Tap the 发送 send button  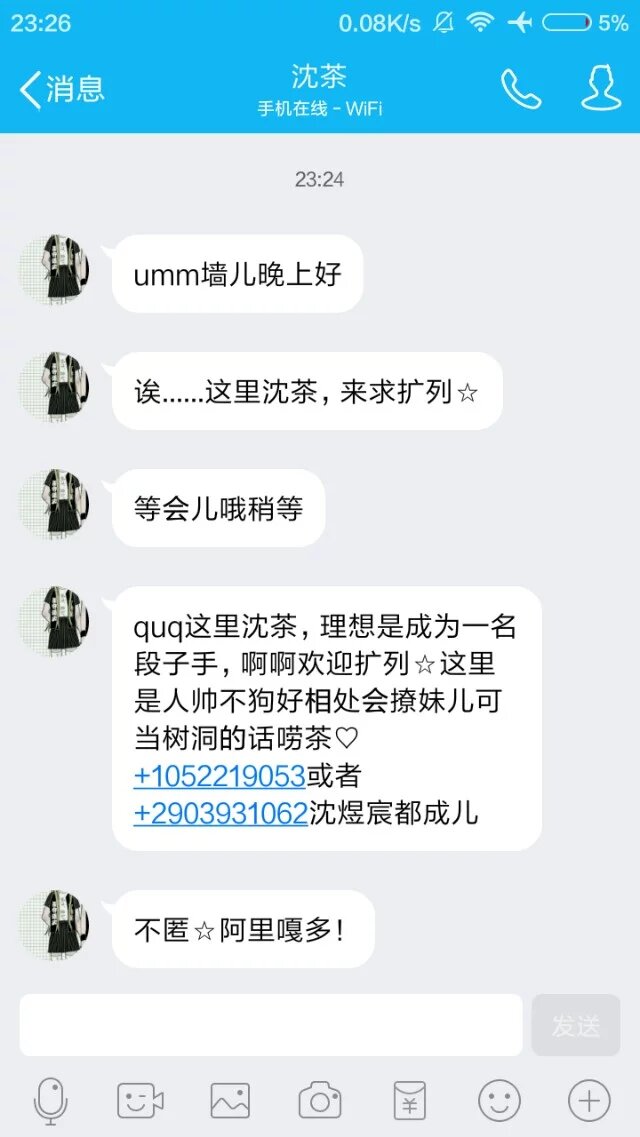point(576,1025)
